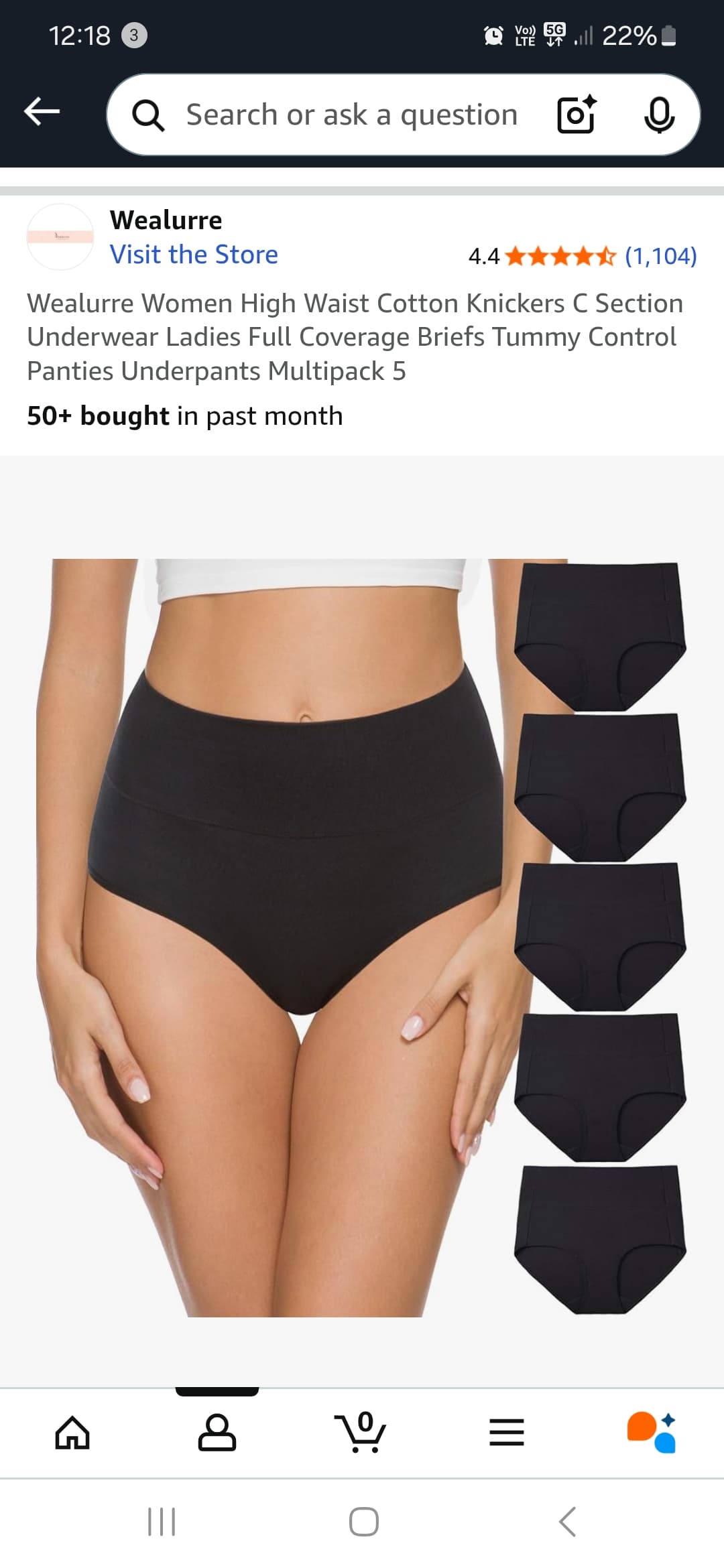Open the AI assistant chat icon
This screenshot has width=724, height=1568.
click(x=651, y=1433)
